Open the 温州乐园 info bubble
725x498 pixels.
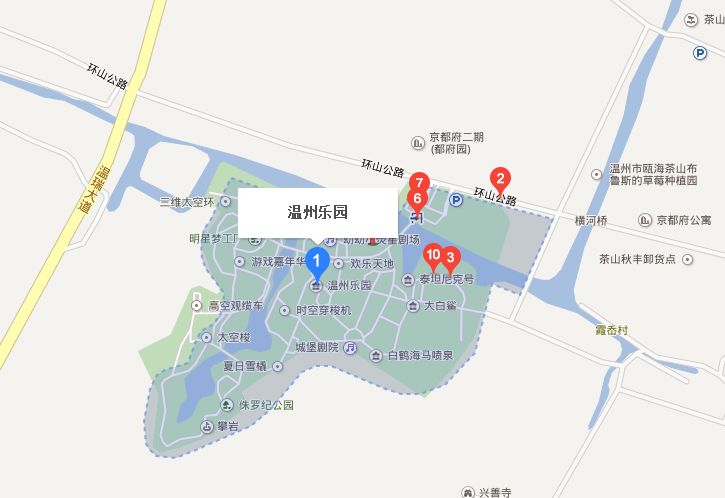[317, 212]
